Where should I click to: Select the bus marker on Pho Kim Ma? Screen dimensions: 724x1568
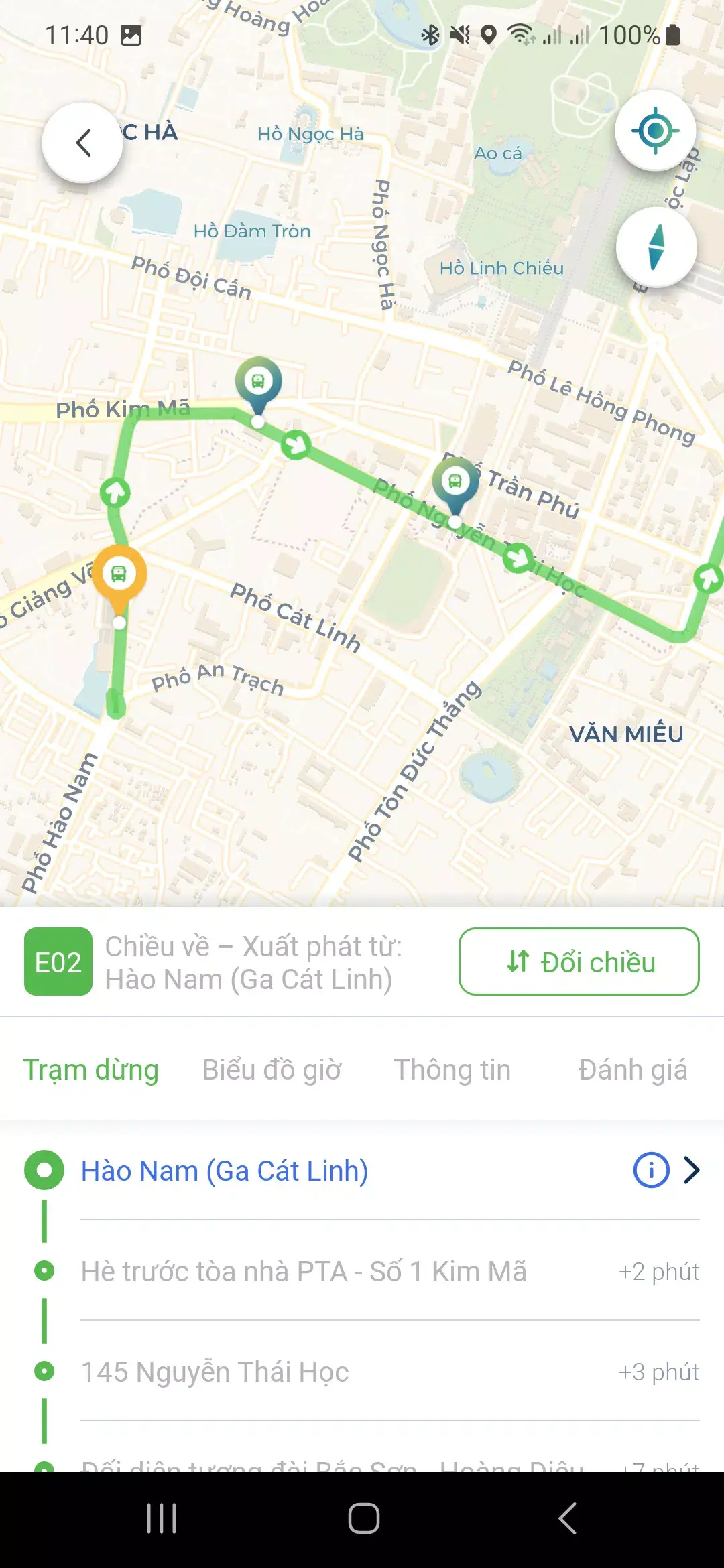[257, 382]
